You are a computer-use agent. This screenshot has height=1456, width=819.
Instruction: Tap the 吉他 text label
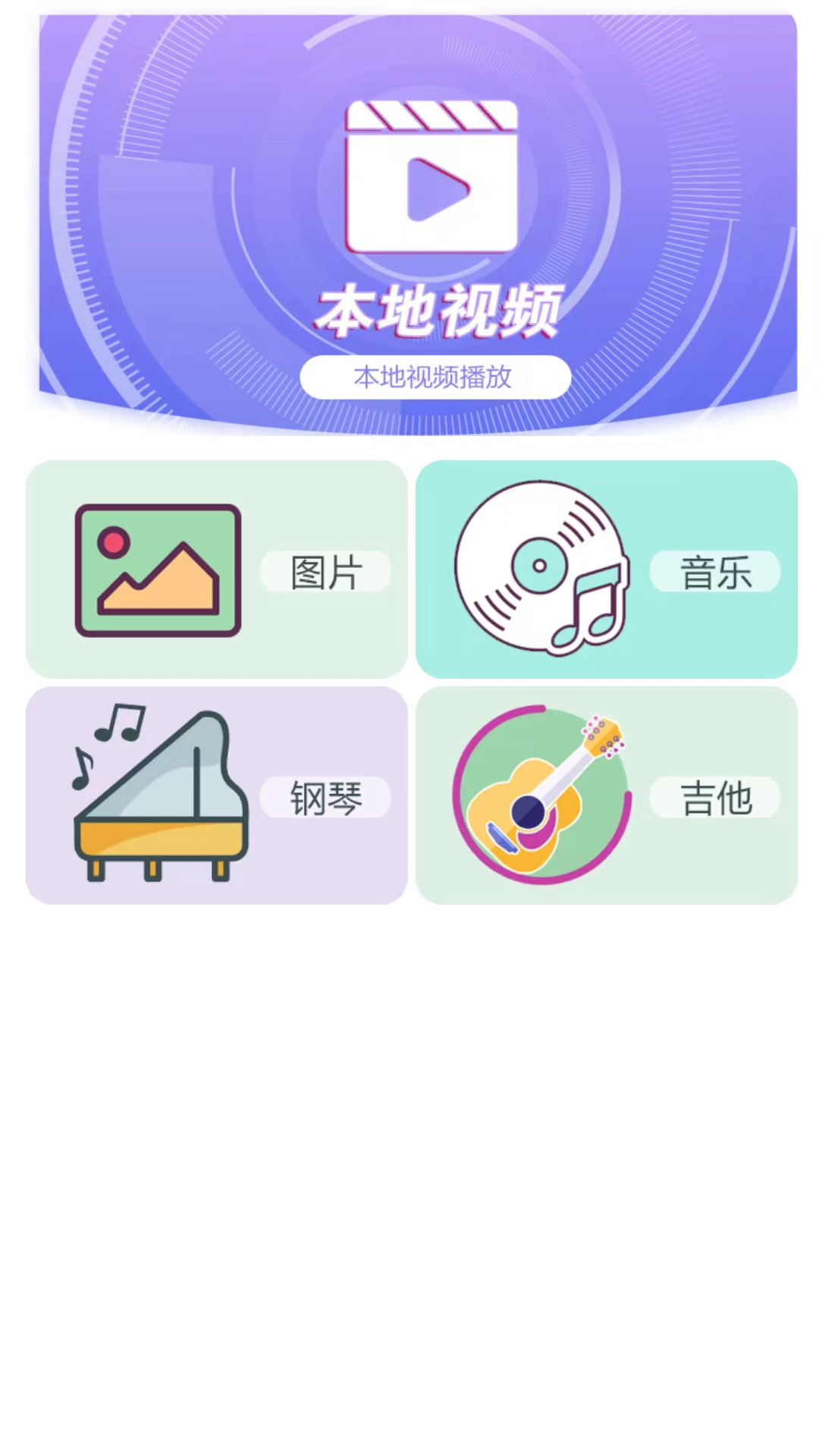tap(716, 797)
